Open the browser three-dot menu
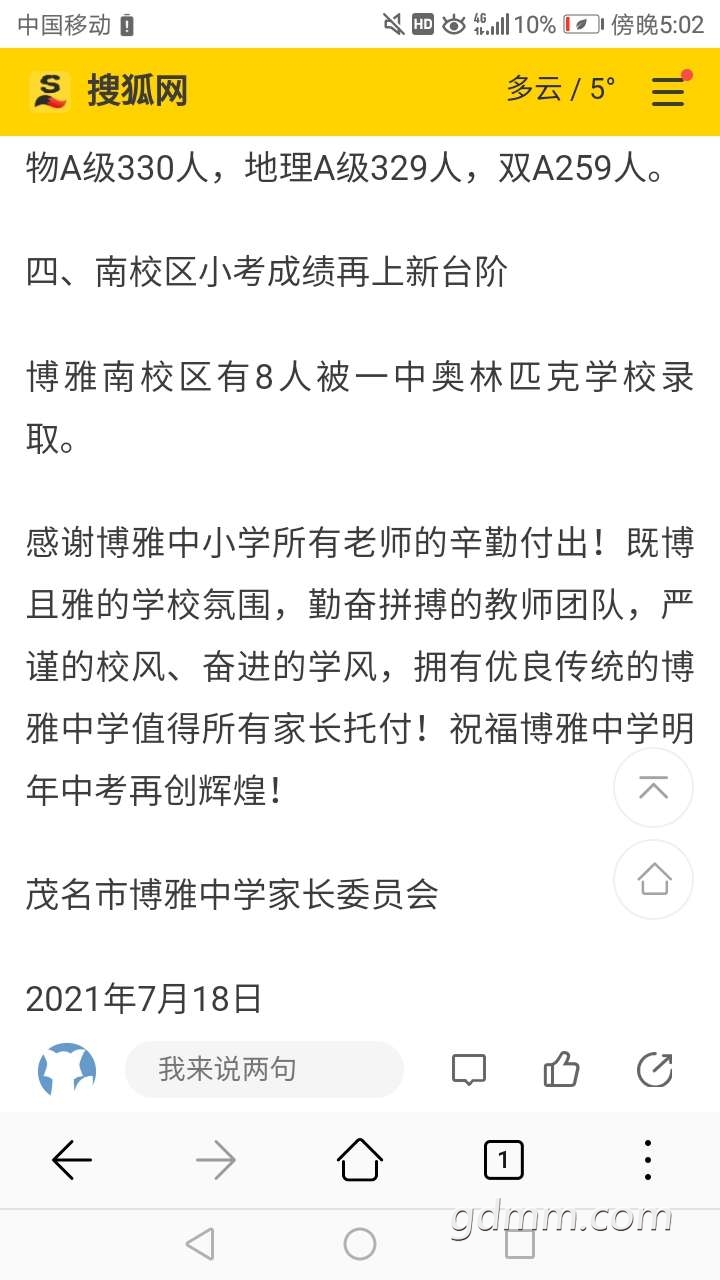 648,1160
